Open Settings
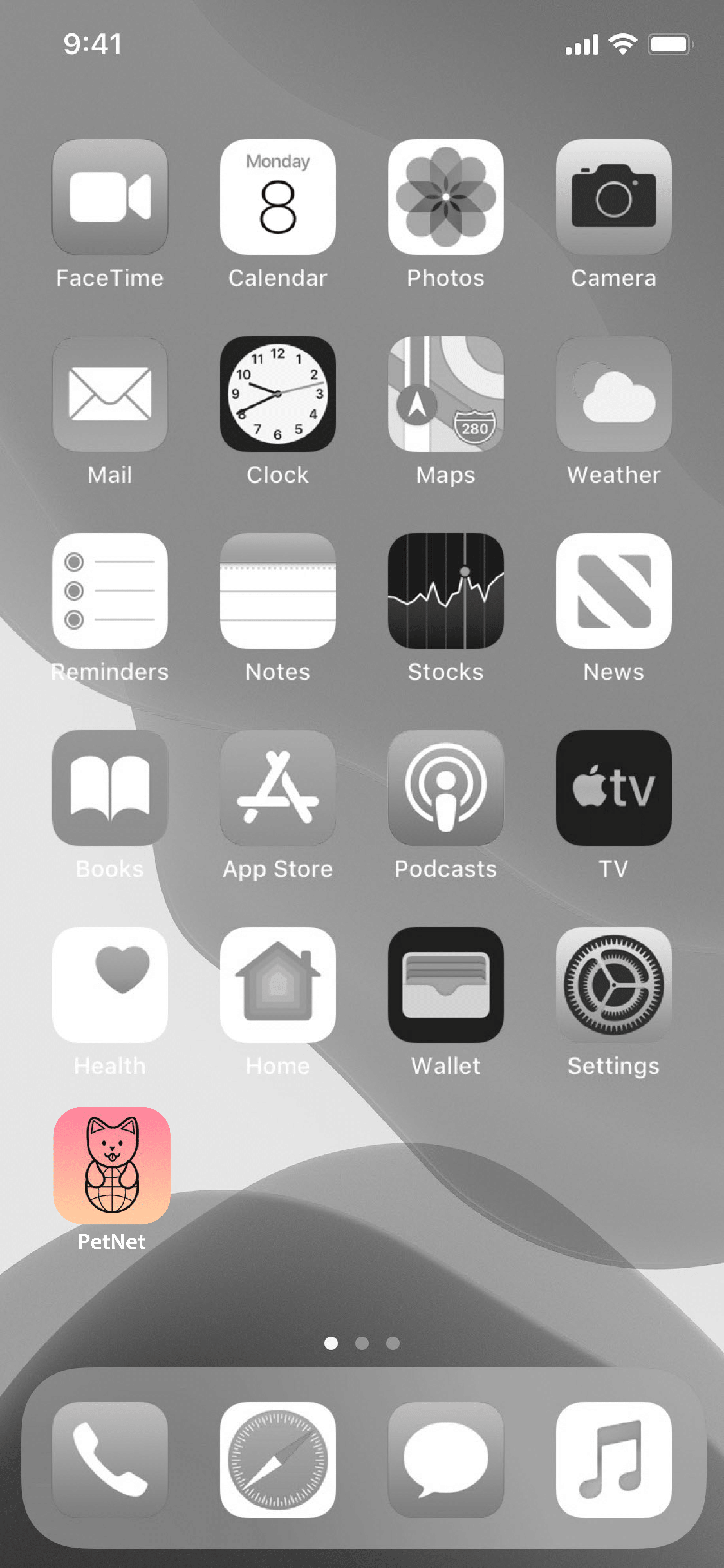Image resolution: width=724 pixels, height=1568 pixels. [x=614, y=985]
